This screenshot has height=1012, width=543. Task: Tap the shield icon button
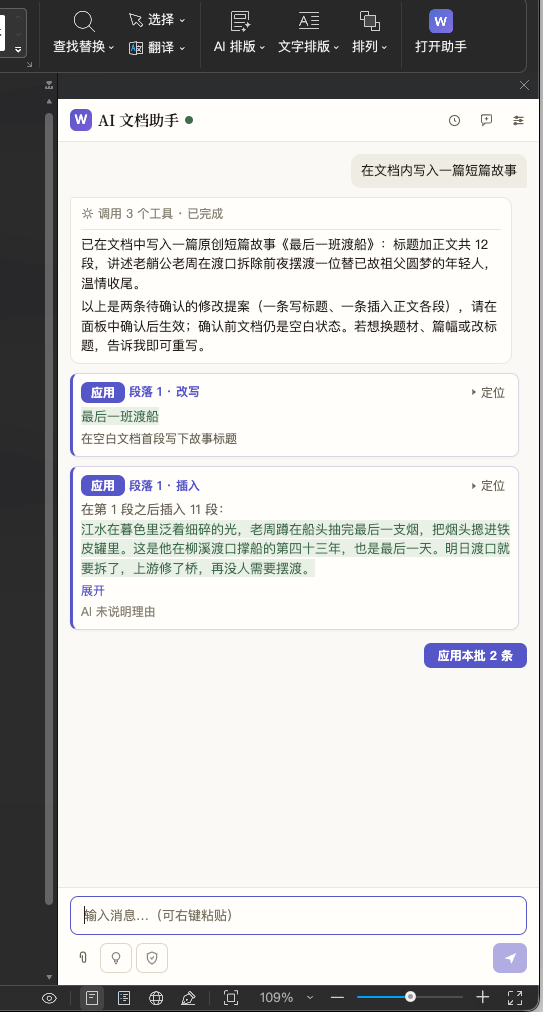point(152,958)
